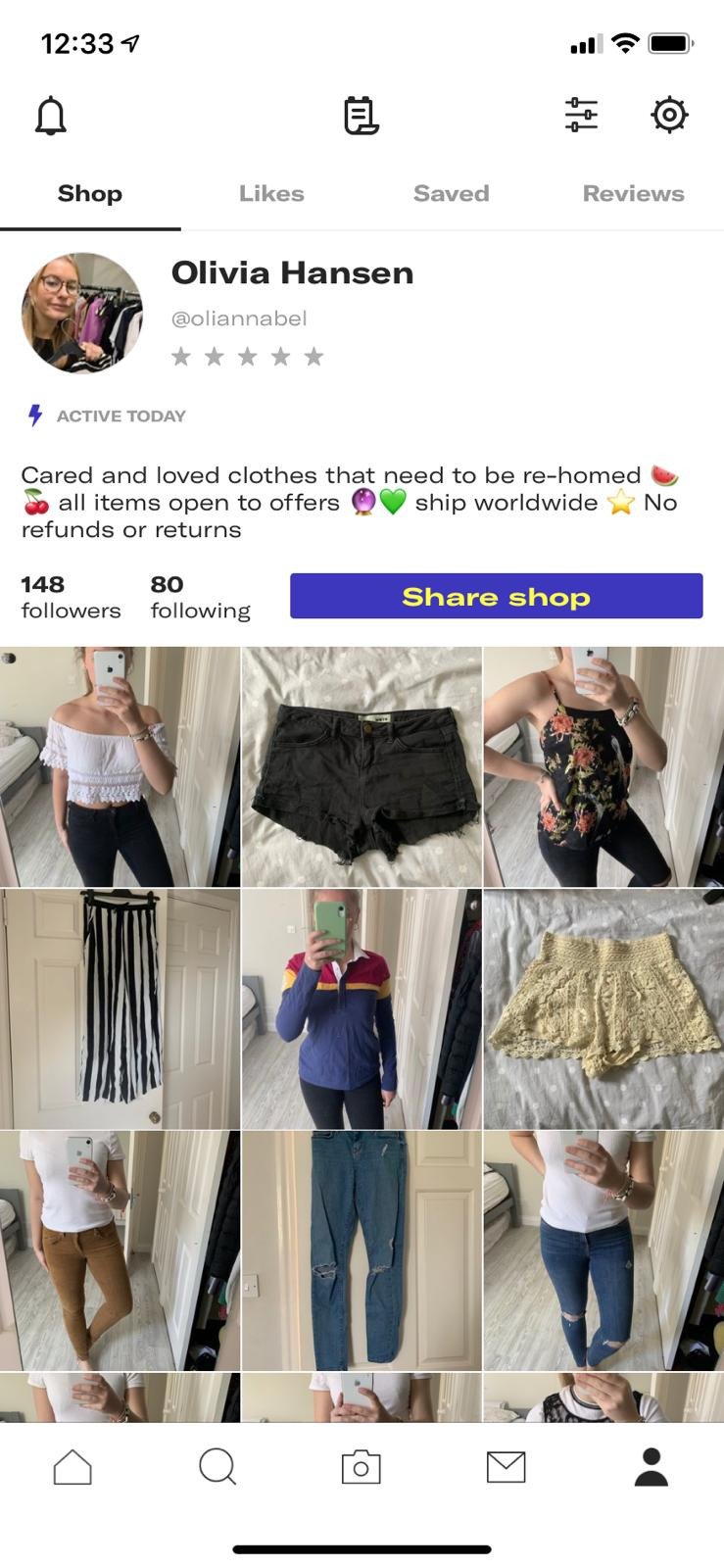Open the notifications bell

click(51, 117)
